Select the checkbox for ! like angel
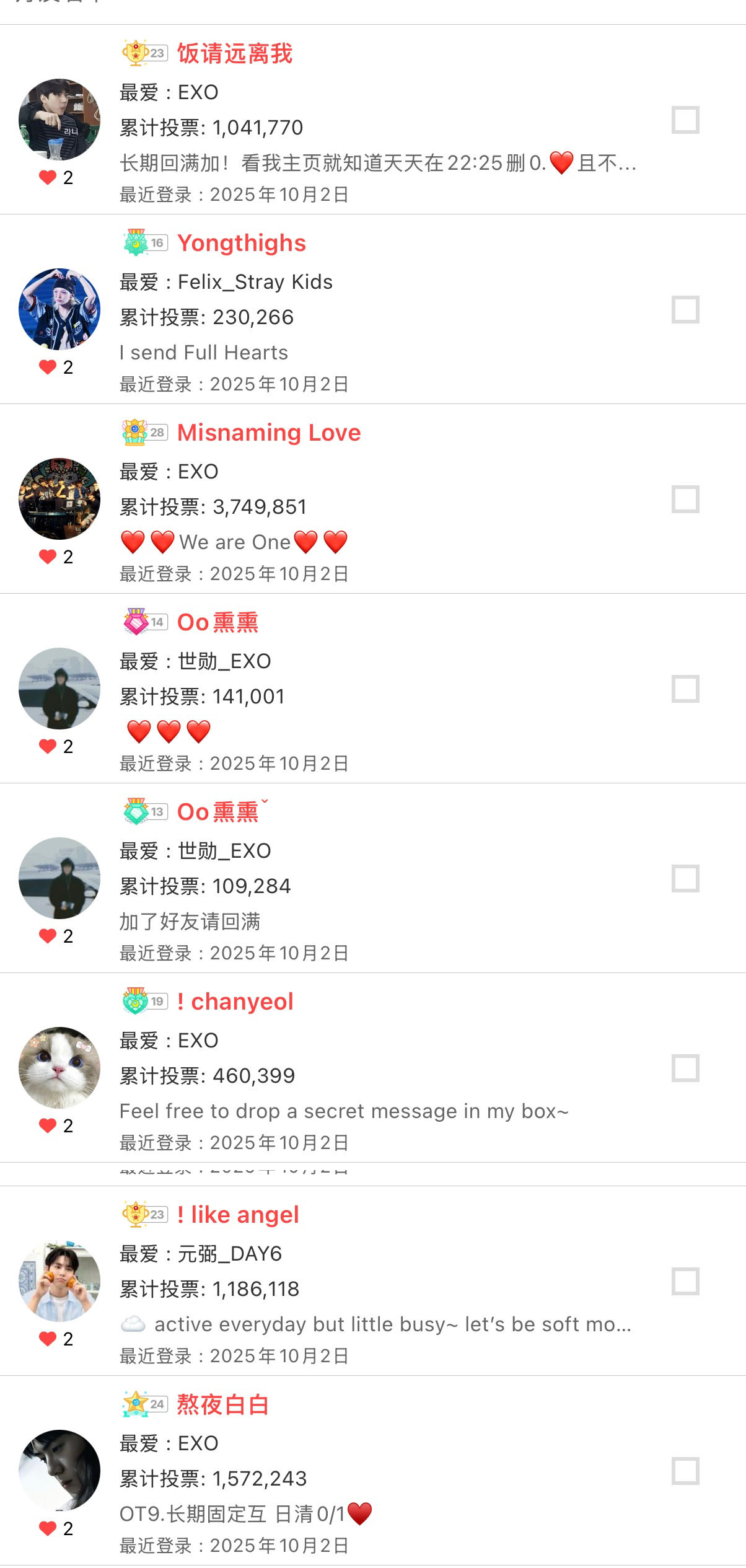Viewport: 746px width, 1568px height. (x=685, y=1282)
